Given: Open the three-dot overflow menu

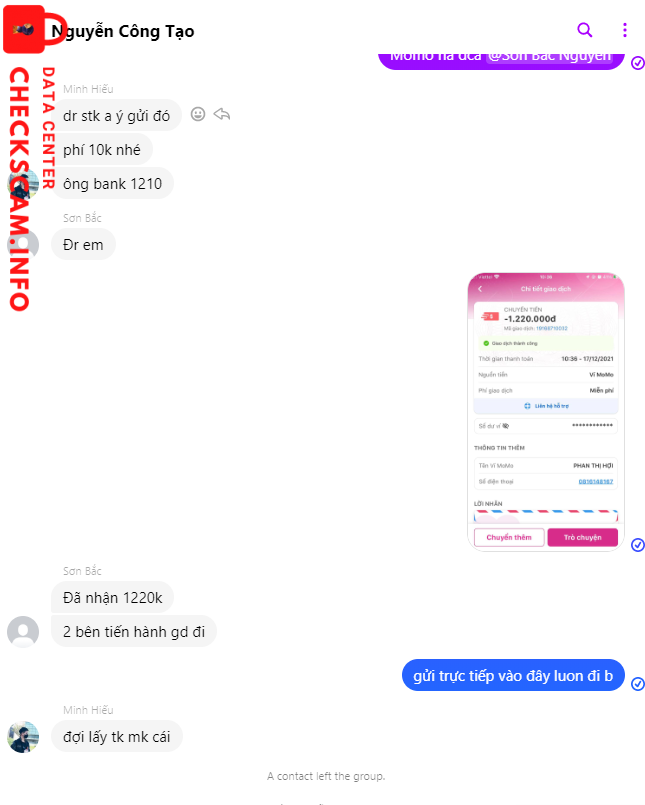Looking at the screenshot, I should [625, 30].
